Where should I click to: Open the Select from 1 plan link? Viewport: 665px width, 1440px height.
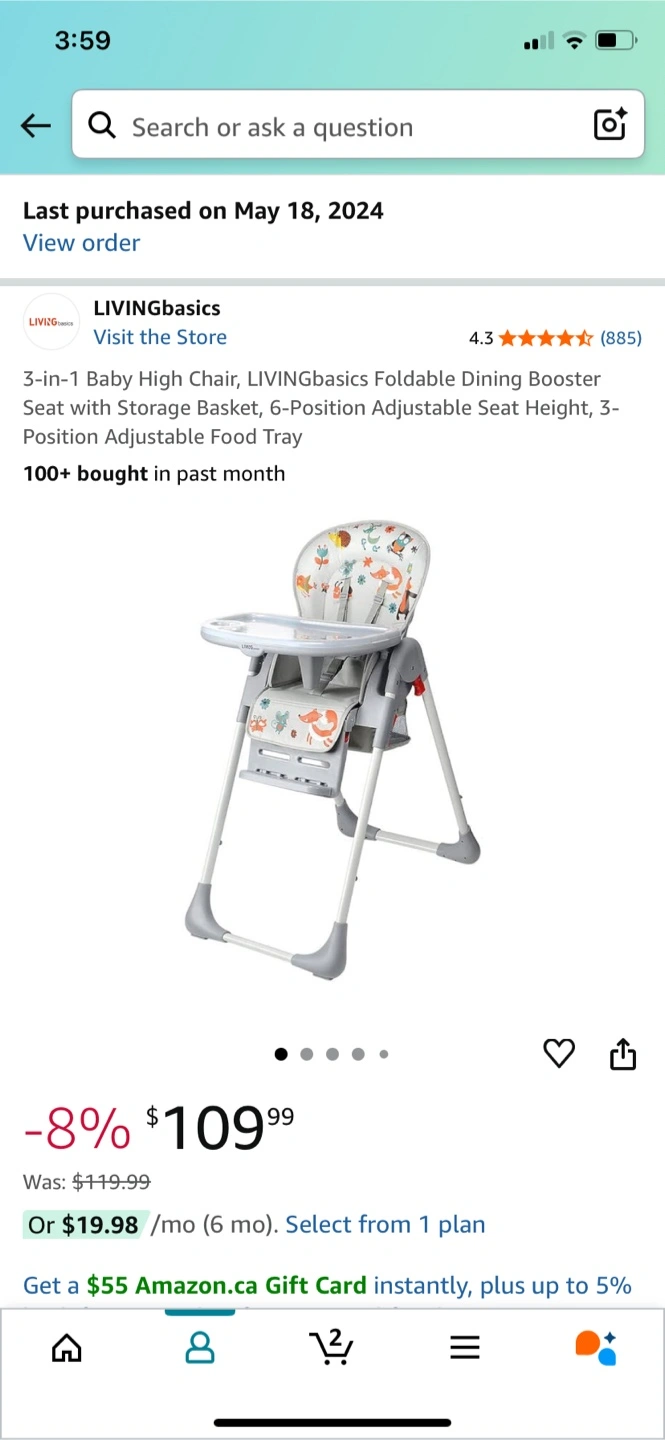click(x=385, y=1225)
